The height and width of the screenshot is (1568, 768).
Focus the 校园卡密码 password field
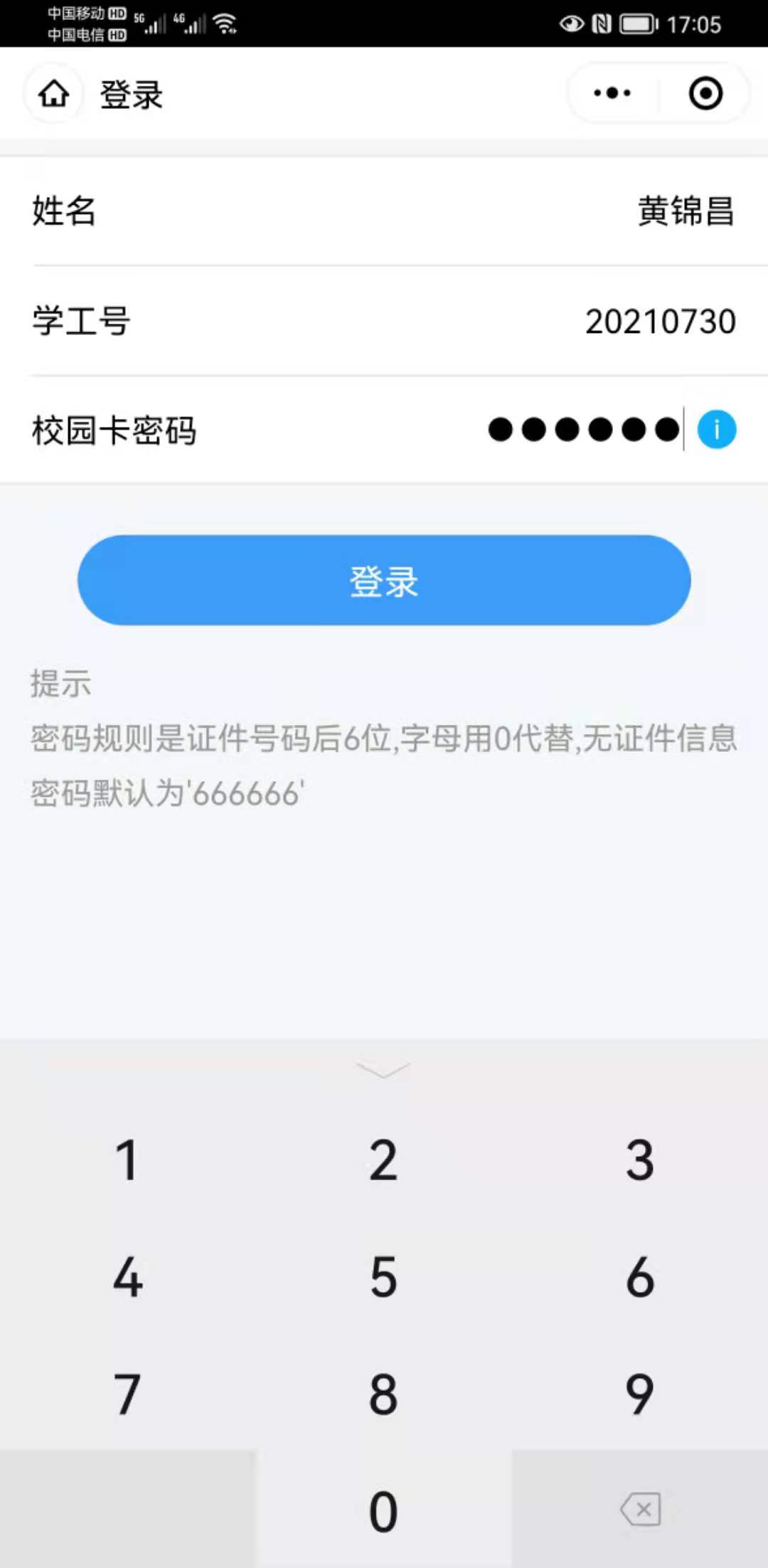point(384,430)
